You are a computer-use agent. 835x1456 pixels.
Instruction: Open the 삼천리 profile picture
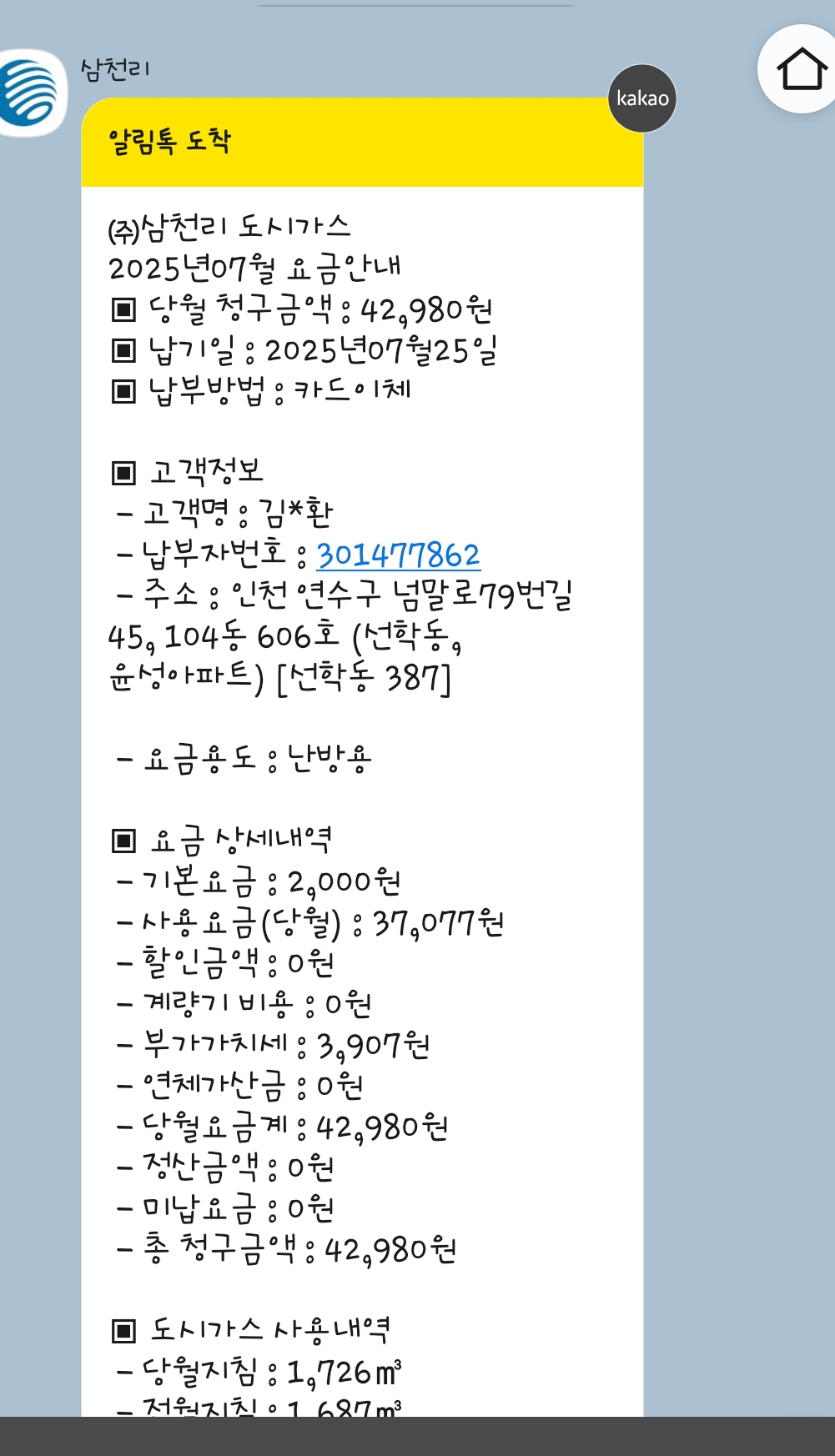[x=32, y=93]
